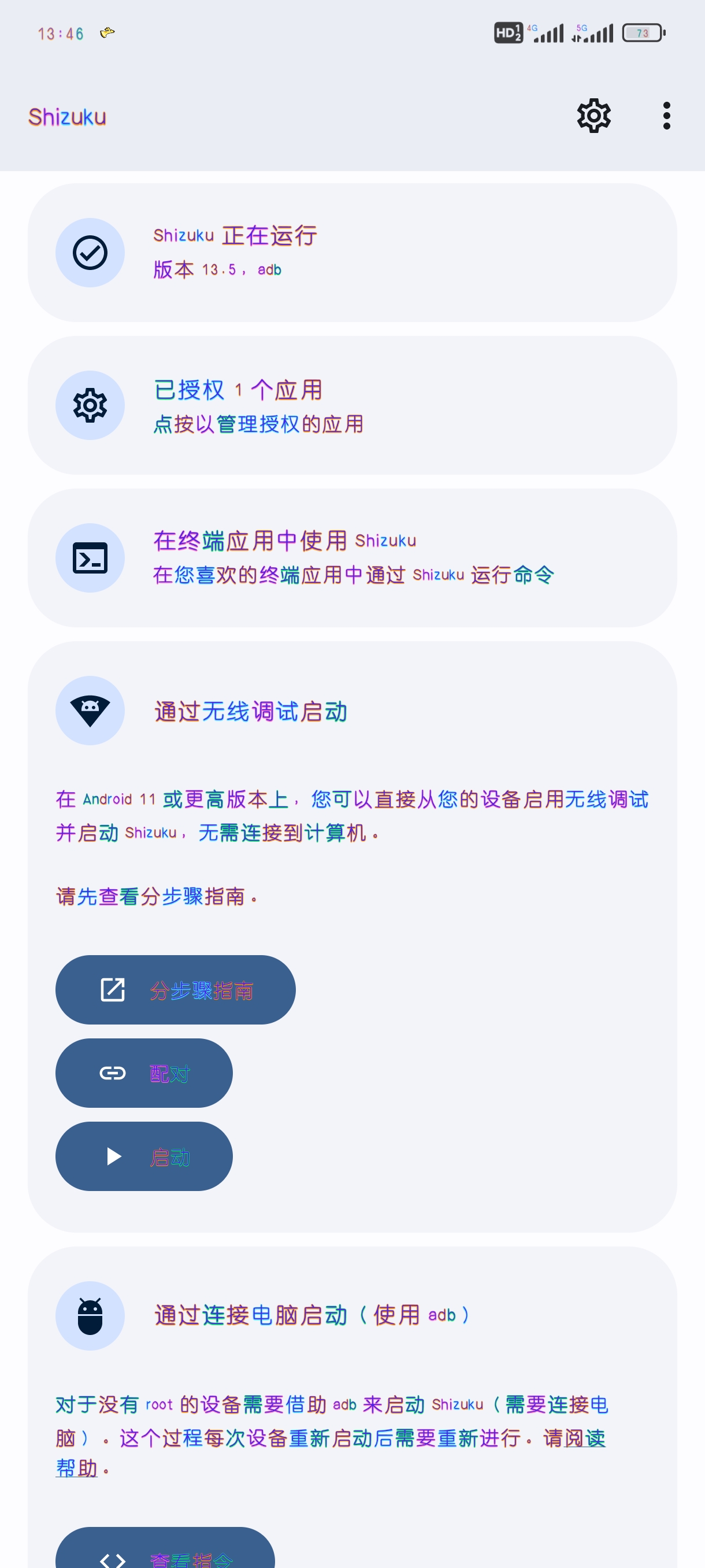Image resolution: width=705 pixels, height=1568 pixels.
Task: Open the 分步骤指南 guide button
Action: pyautogui.click(x=175, y=990)
